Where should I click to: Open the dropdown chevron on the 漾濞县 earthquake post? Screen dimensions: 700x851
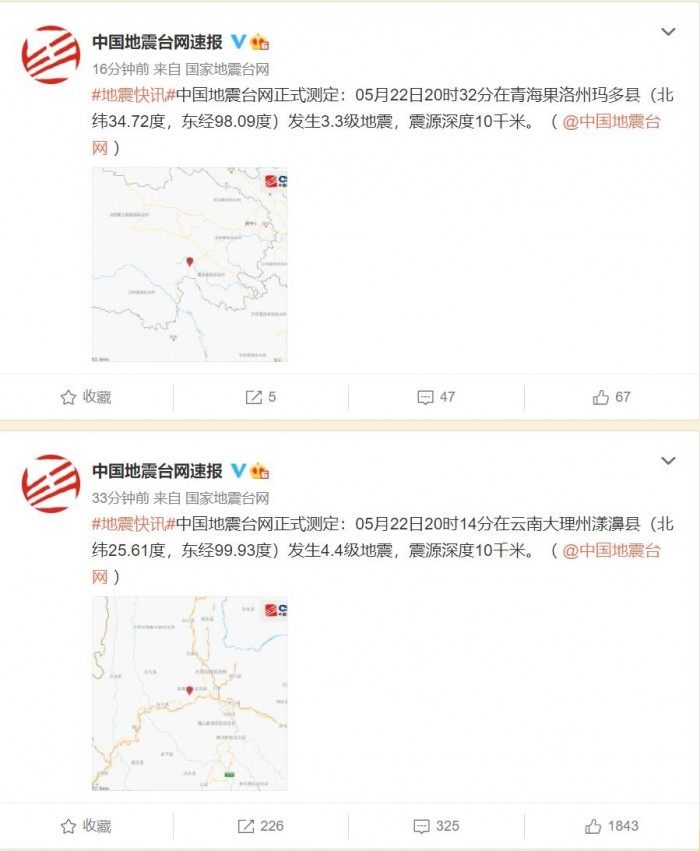668,461
